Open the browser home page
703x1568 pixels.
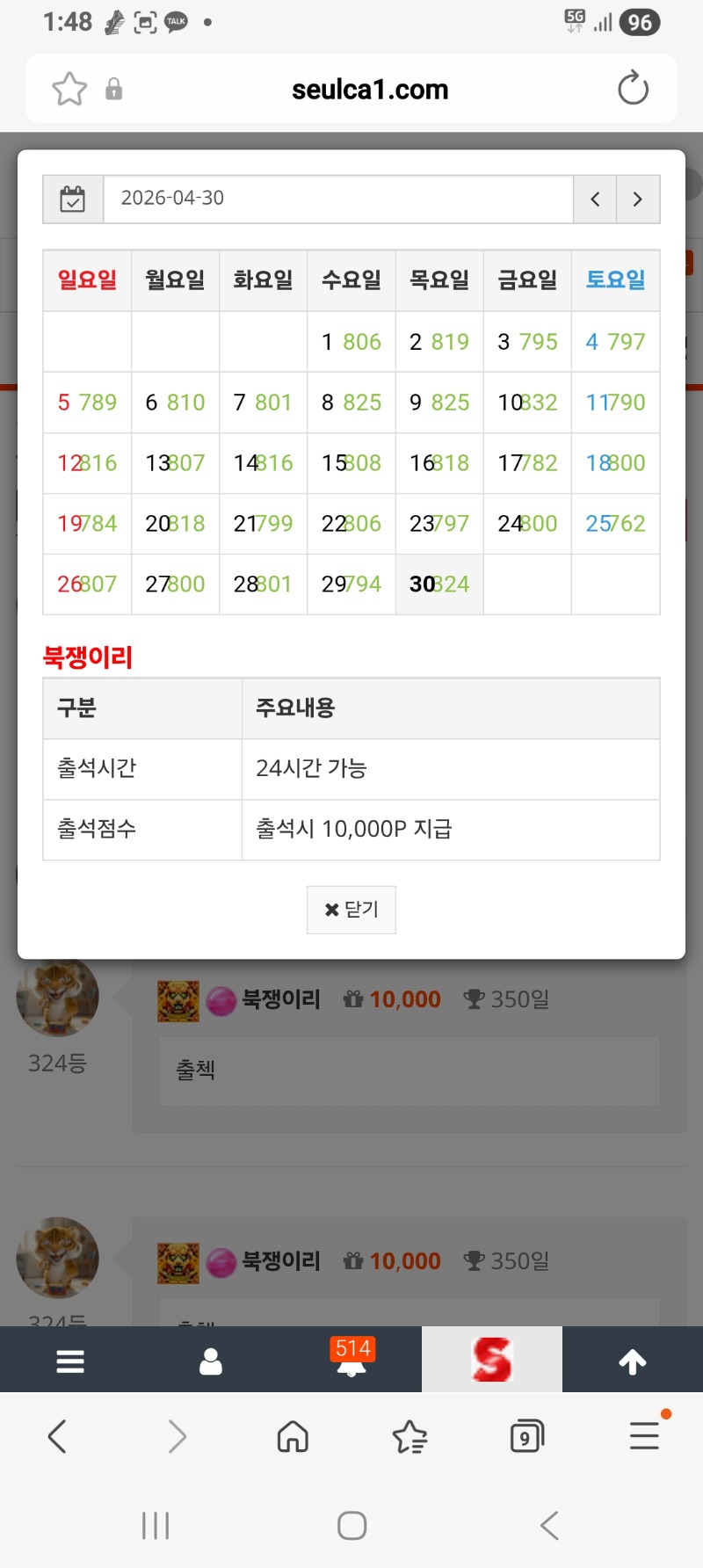tap(293, 1437)
